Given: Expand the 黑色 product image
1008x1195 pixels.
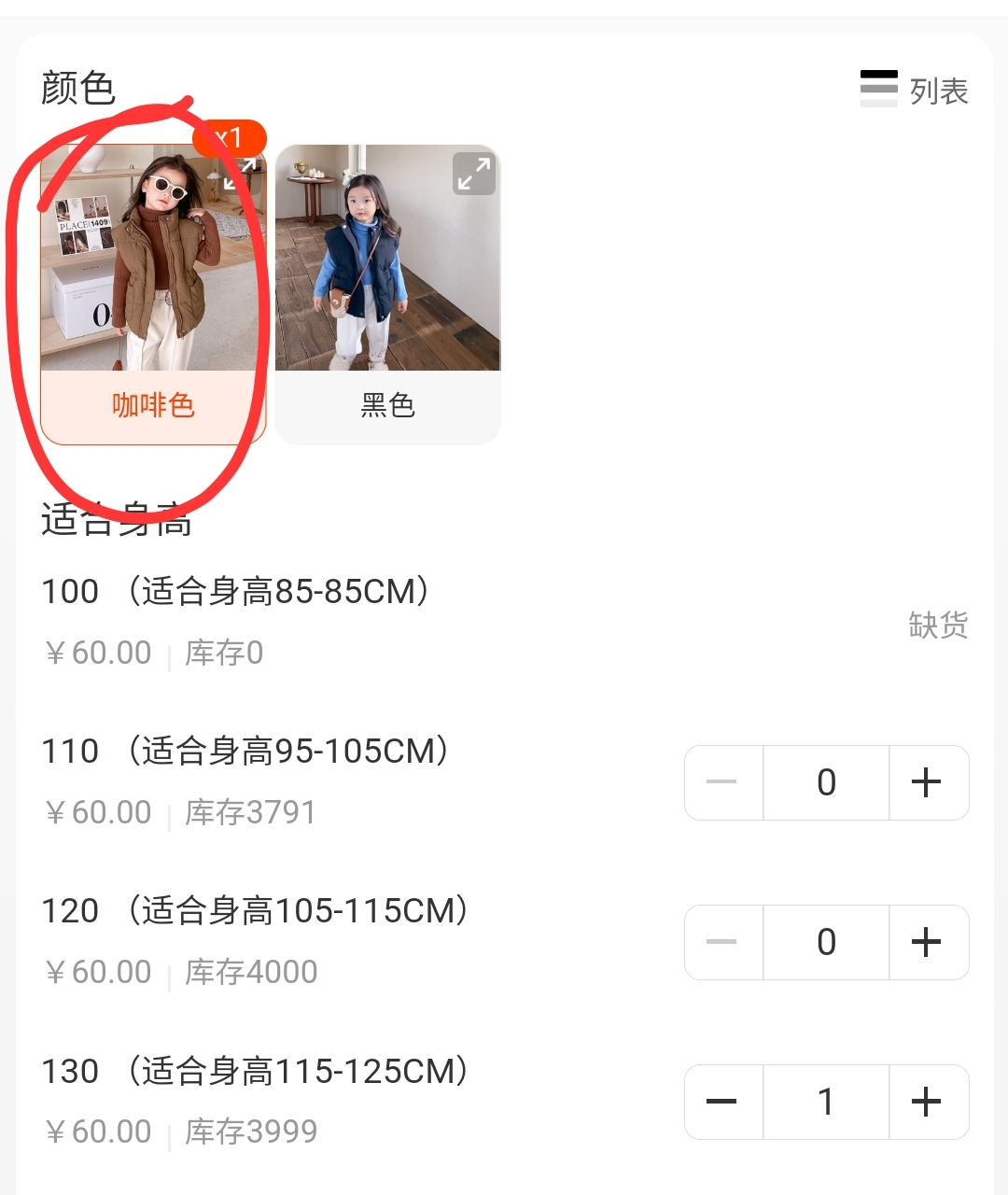Looking at the screenshot, I should click(474, 174).
